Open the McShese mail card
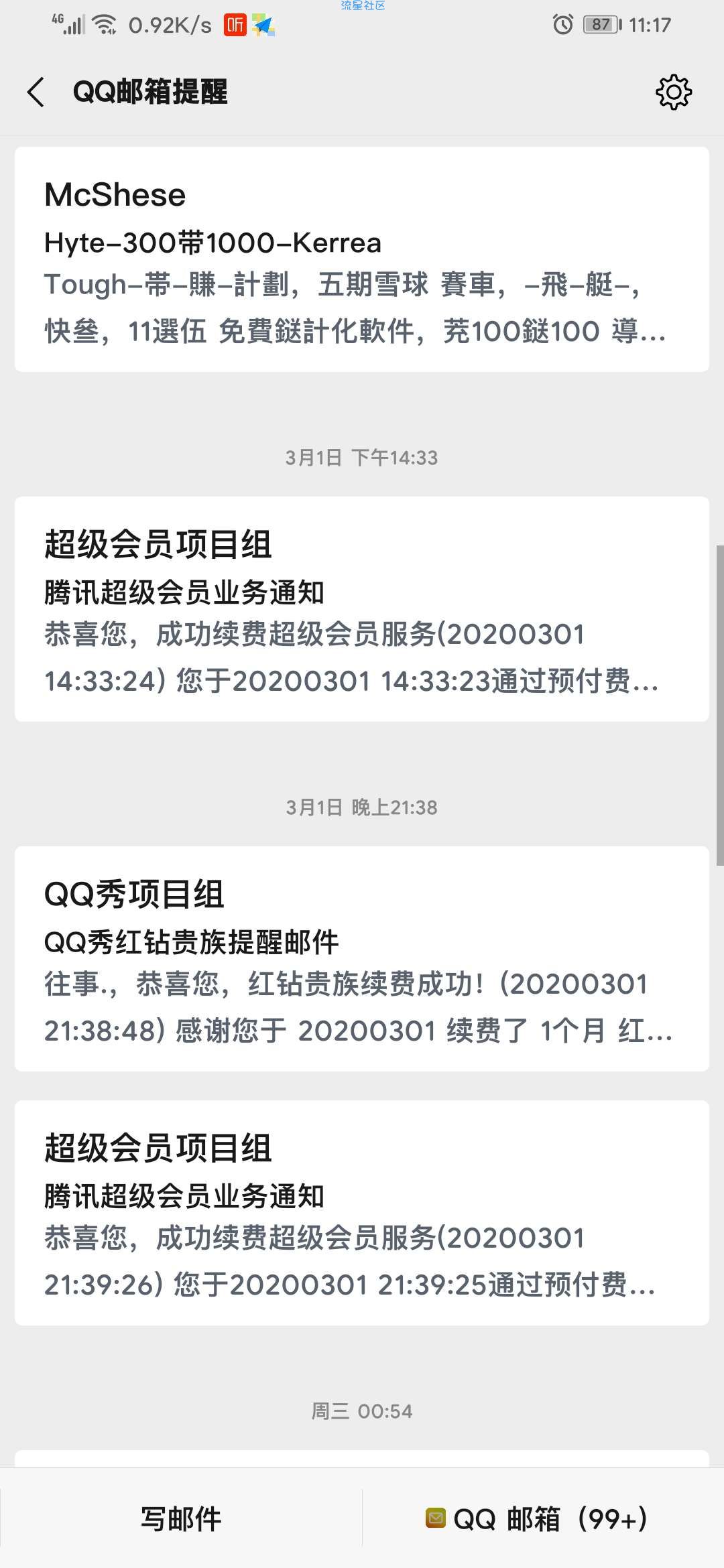 362,259
